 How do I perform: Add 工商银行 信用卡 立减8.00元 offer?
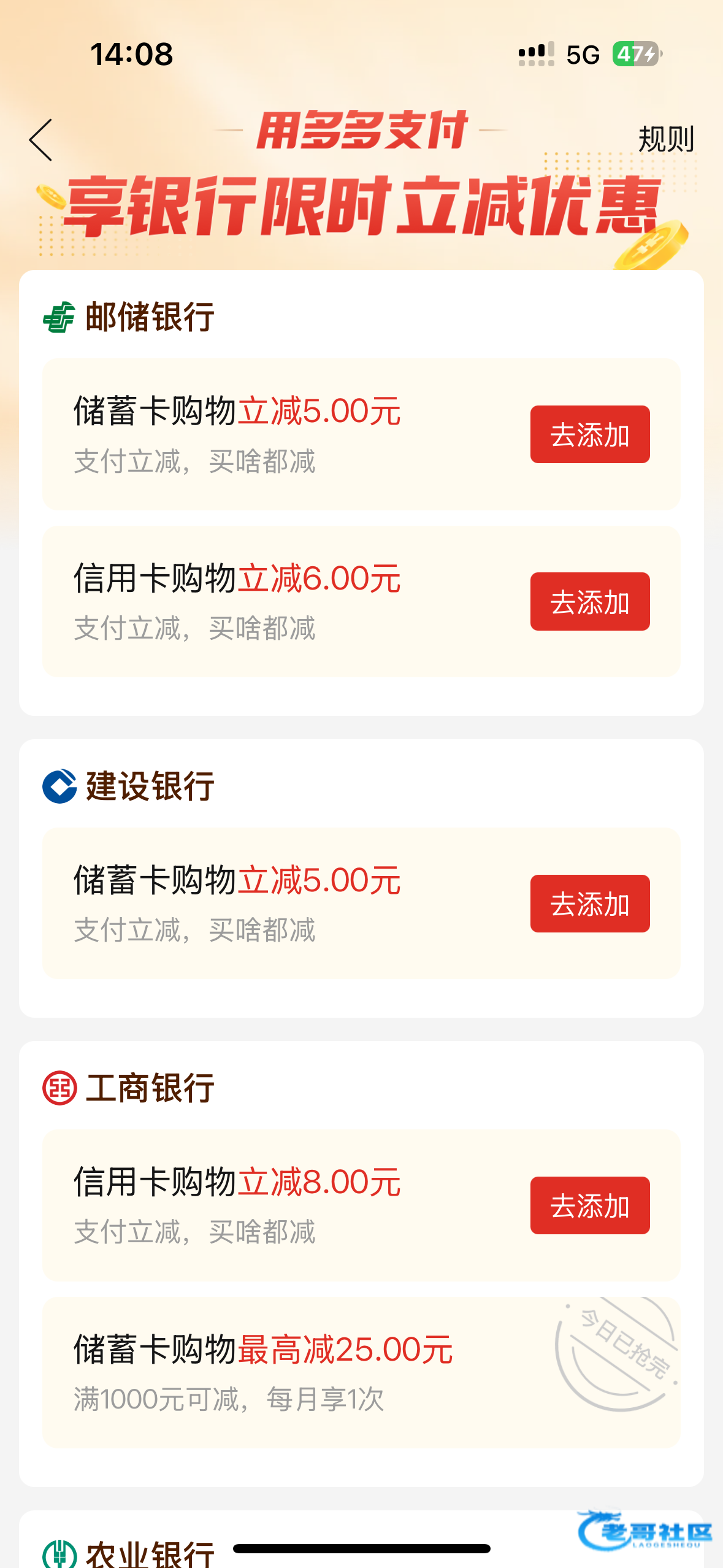[x=589, y=1205]
